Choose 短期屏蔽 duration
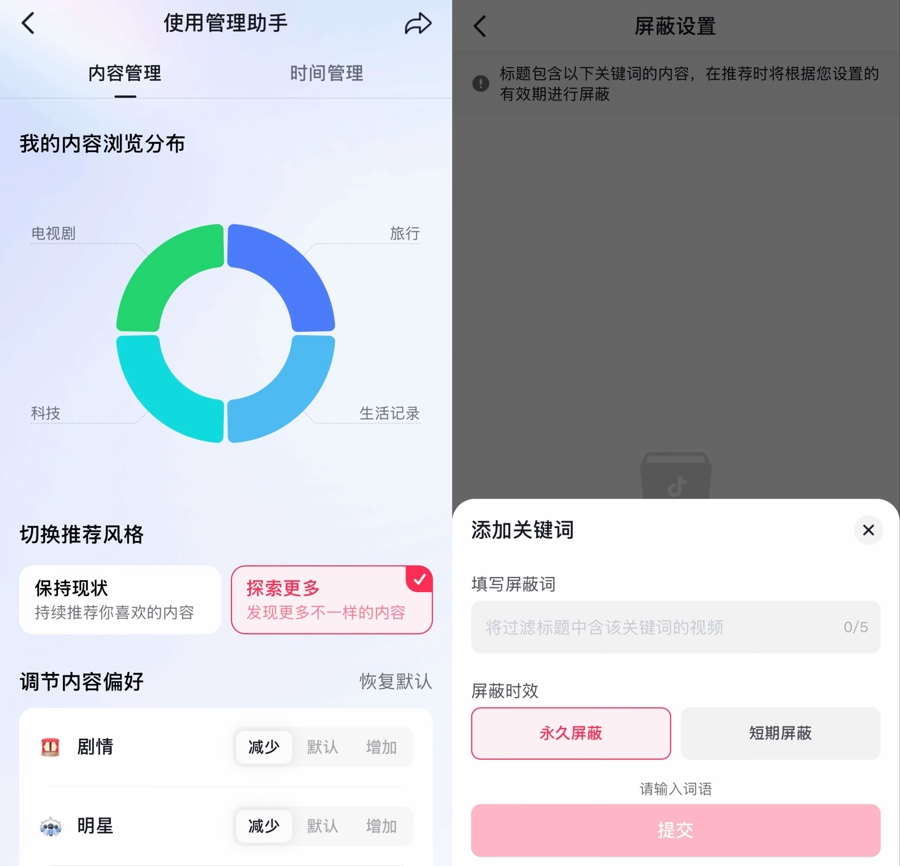This screenshot has height=866, width=900. click(780, 733)
